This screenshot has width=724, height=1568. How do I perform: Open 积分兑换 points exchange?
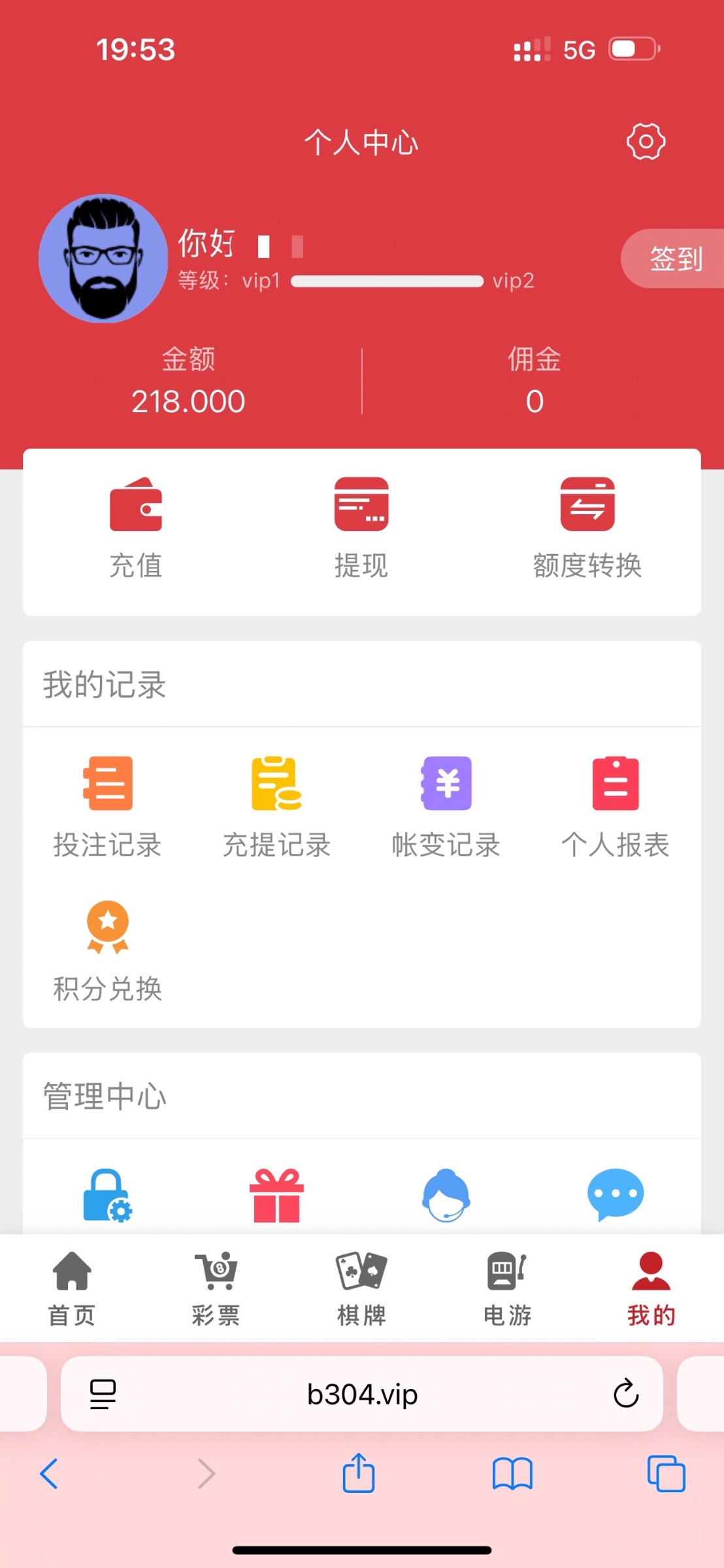108,951
